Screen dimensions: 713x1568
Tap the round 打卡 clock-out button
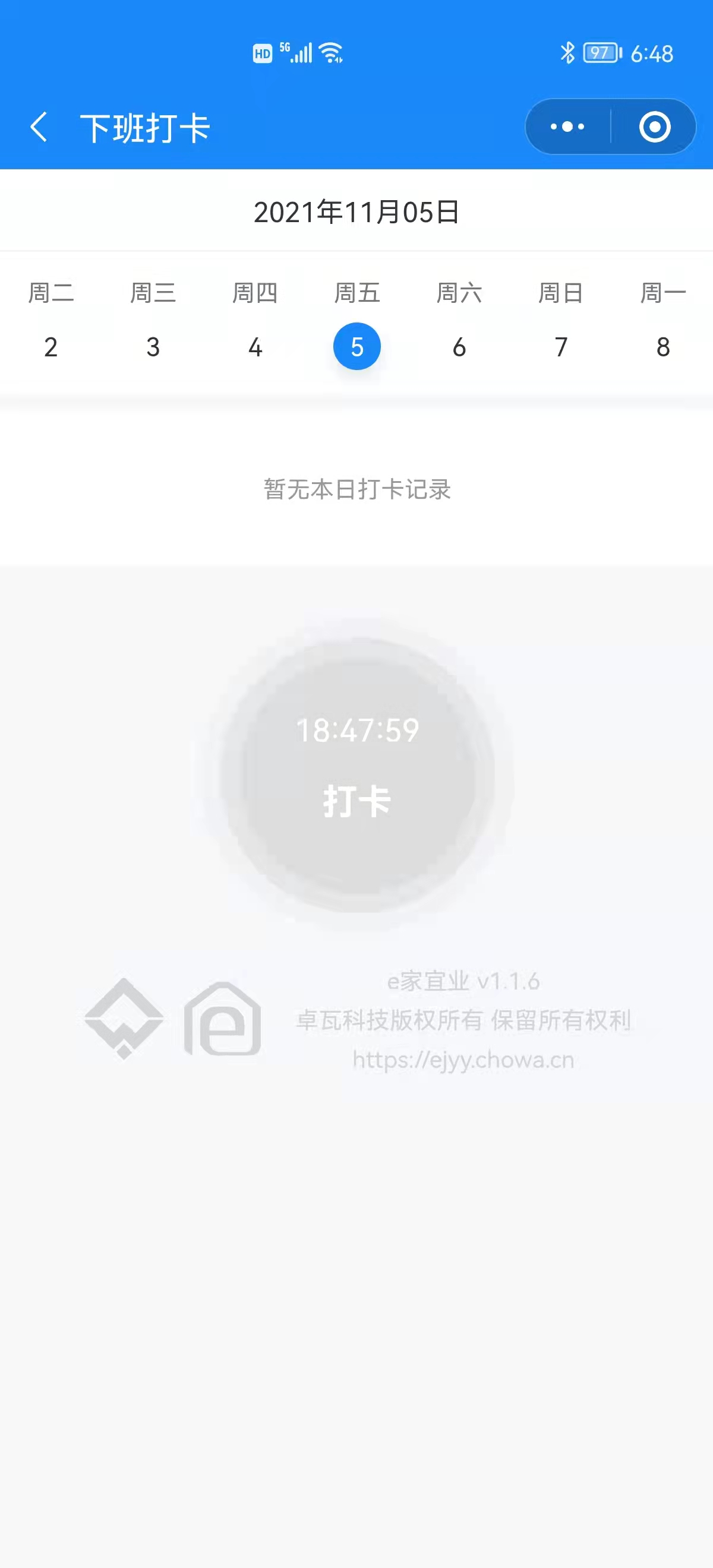357,774
